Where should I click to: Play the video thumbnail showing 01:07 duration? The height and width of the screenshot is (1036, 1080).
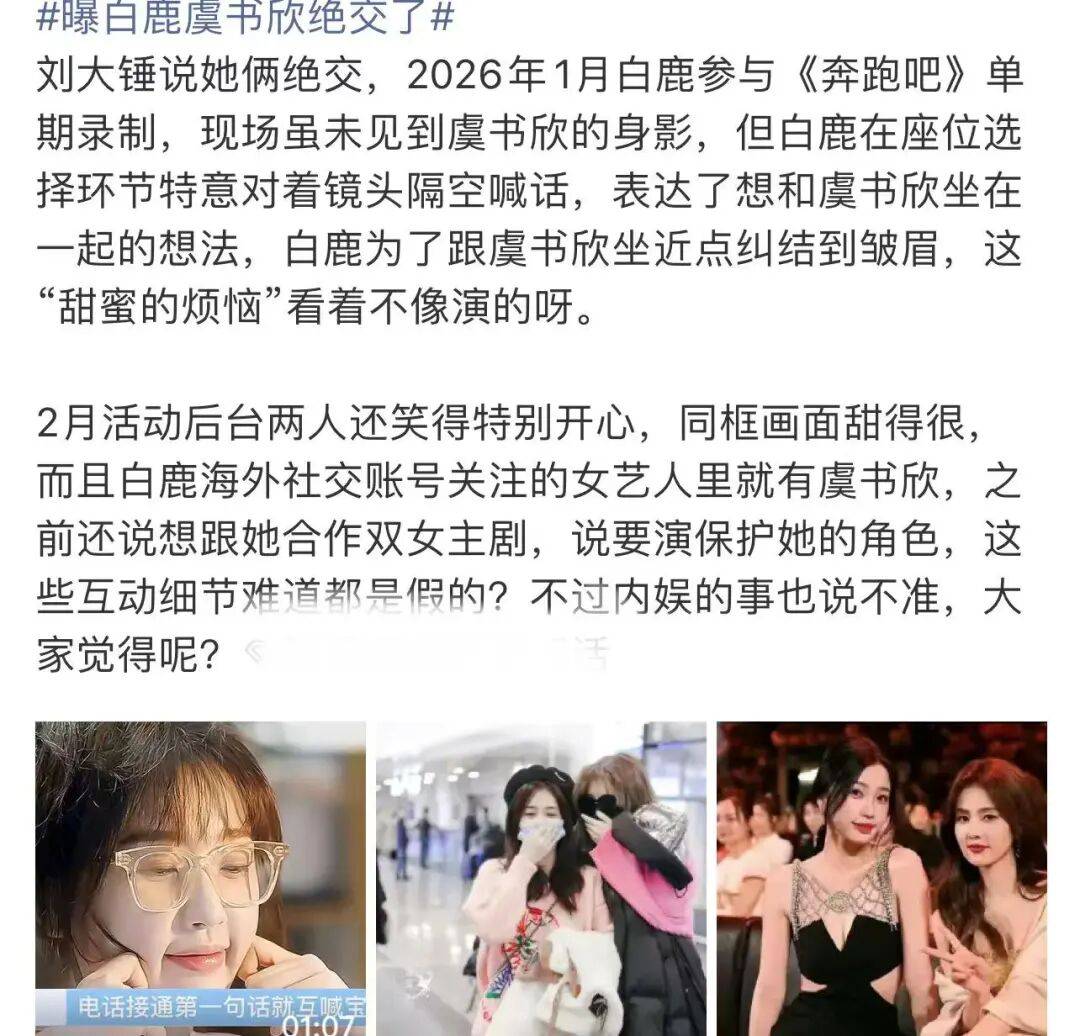pyautogui.click(x=201, y=878)
